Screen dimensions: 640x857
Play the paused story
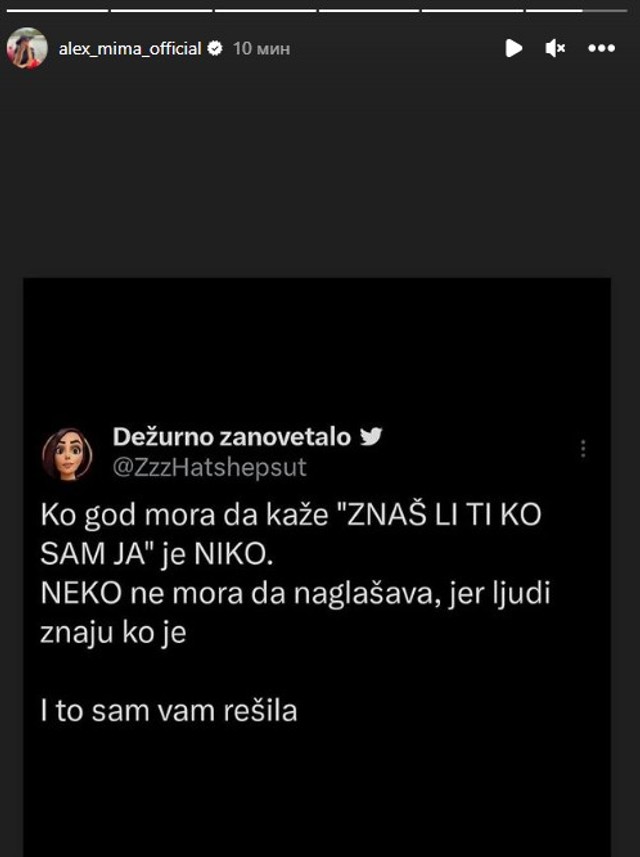coord(513,48)
